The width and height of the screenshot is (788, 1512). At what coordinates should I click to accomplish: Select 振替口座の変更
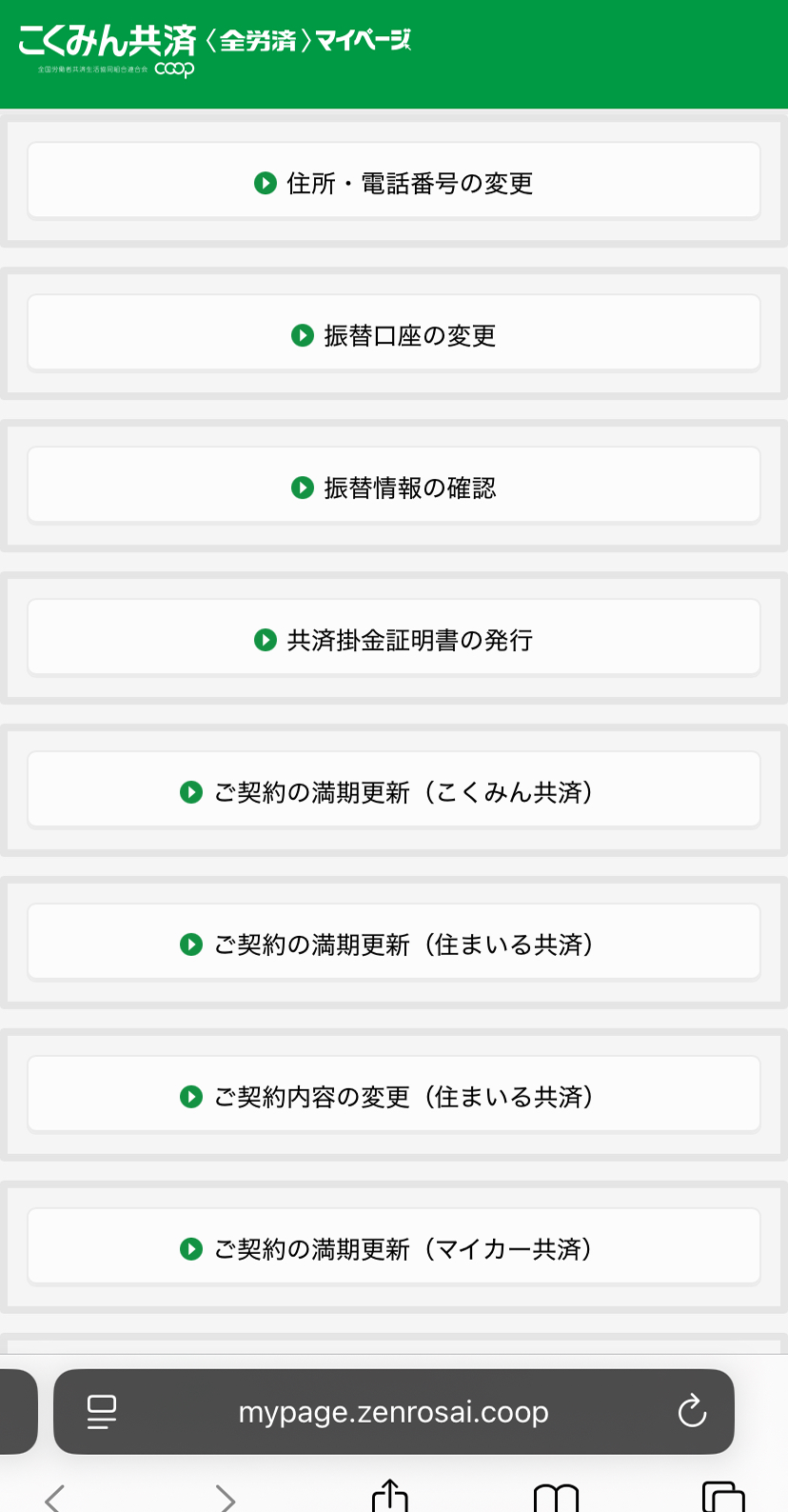[393, 334]
